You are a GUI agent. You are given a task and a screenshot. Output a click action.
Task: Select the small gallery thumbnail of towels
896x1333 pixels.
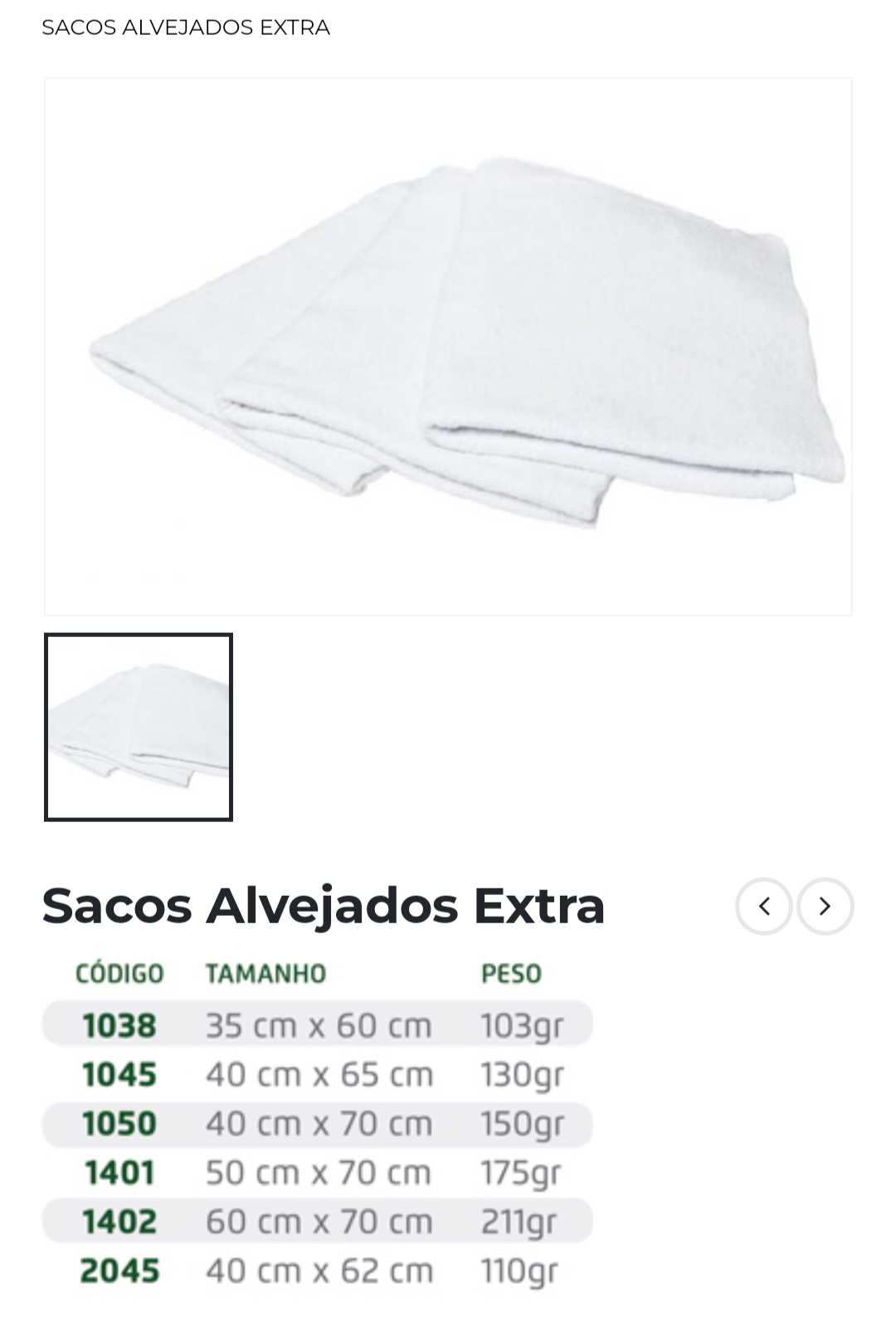pos(139,727)
